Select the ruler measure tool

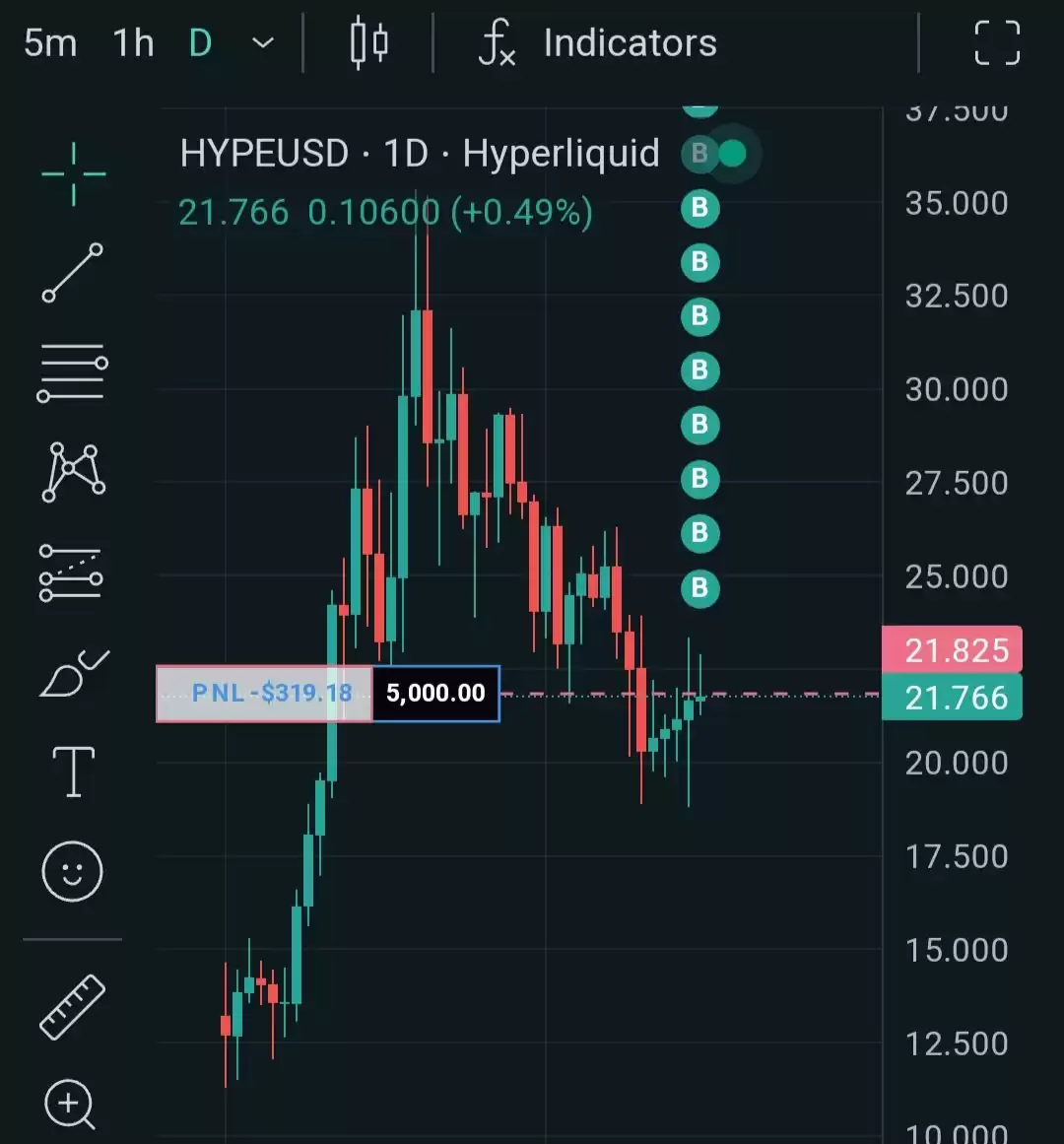[72, 1007]
